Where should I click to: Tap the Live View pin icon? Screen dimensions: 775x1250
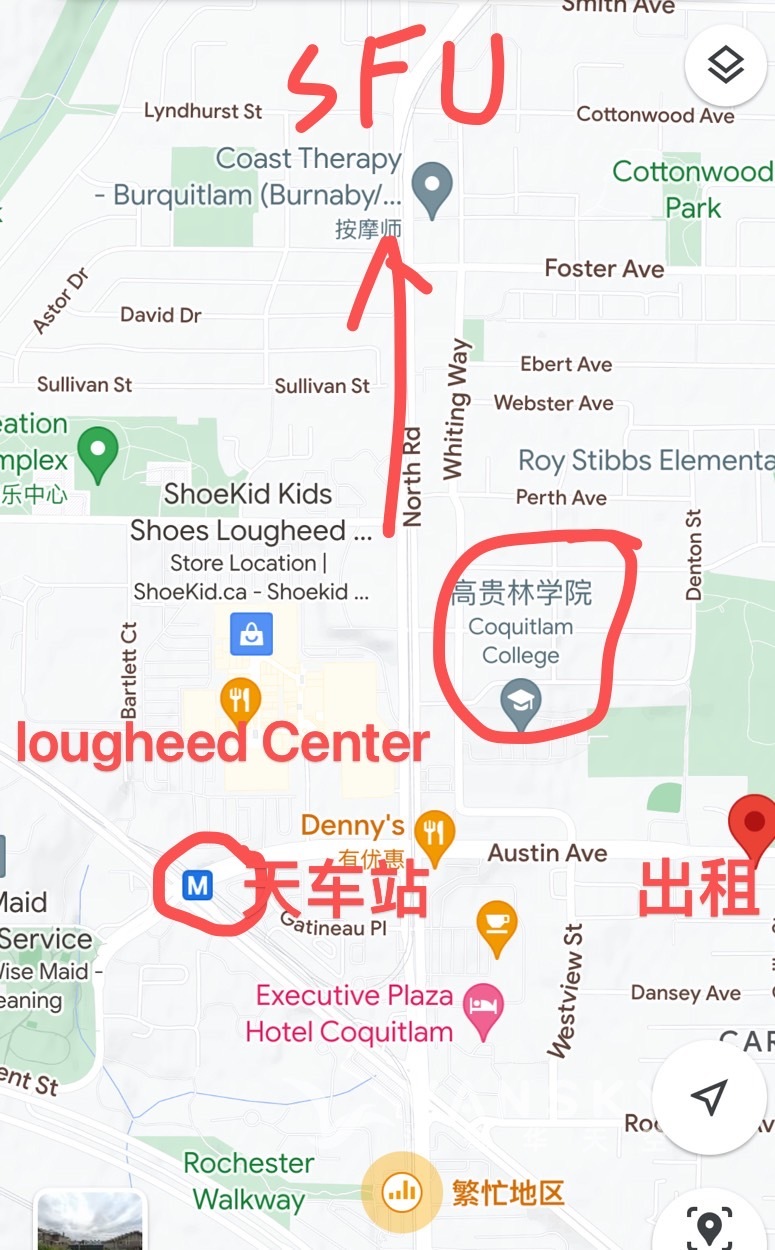[709, 1225]
